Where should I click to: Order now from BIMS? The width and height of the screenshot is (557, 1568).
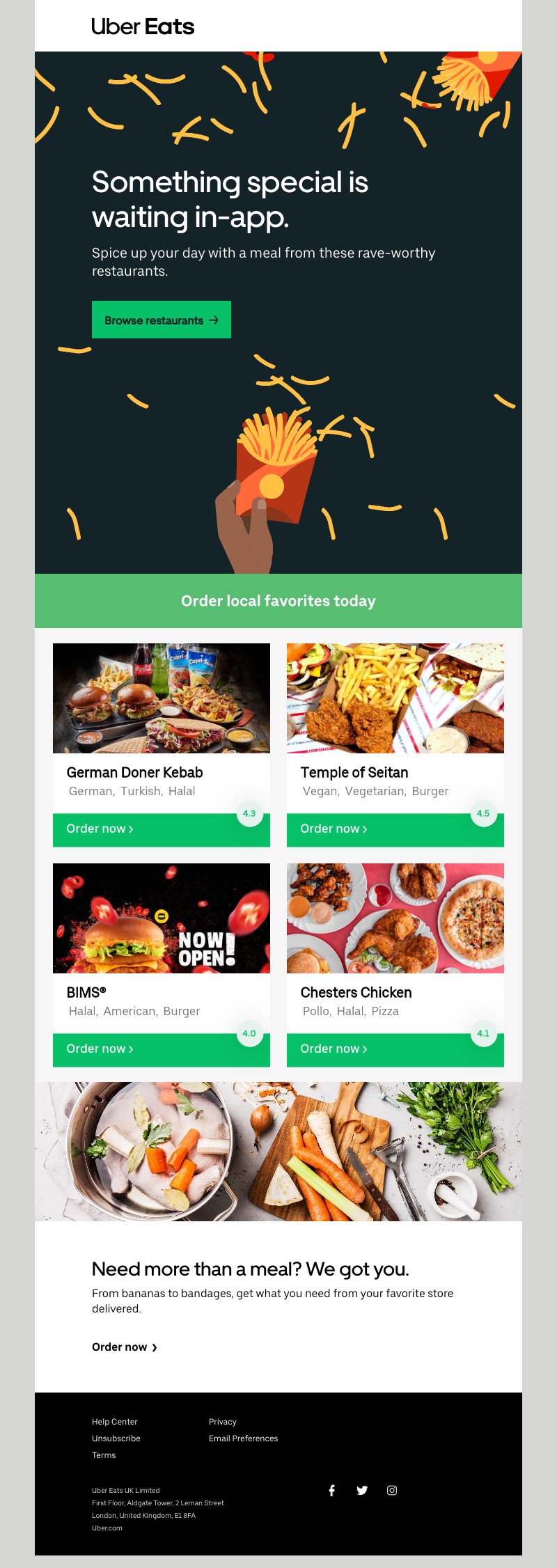[100, 1049]
